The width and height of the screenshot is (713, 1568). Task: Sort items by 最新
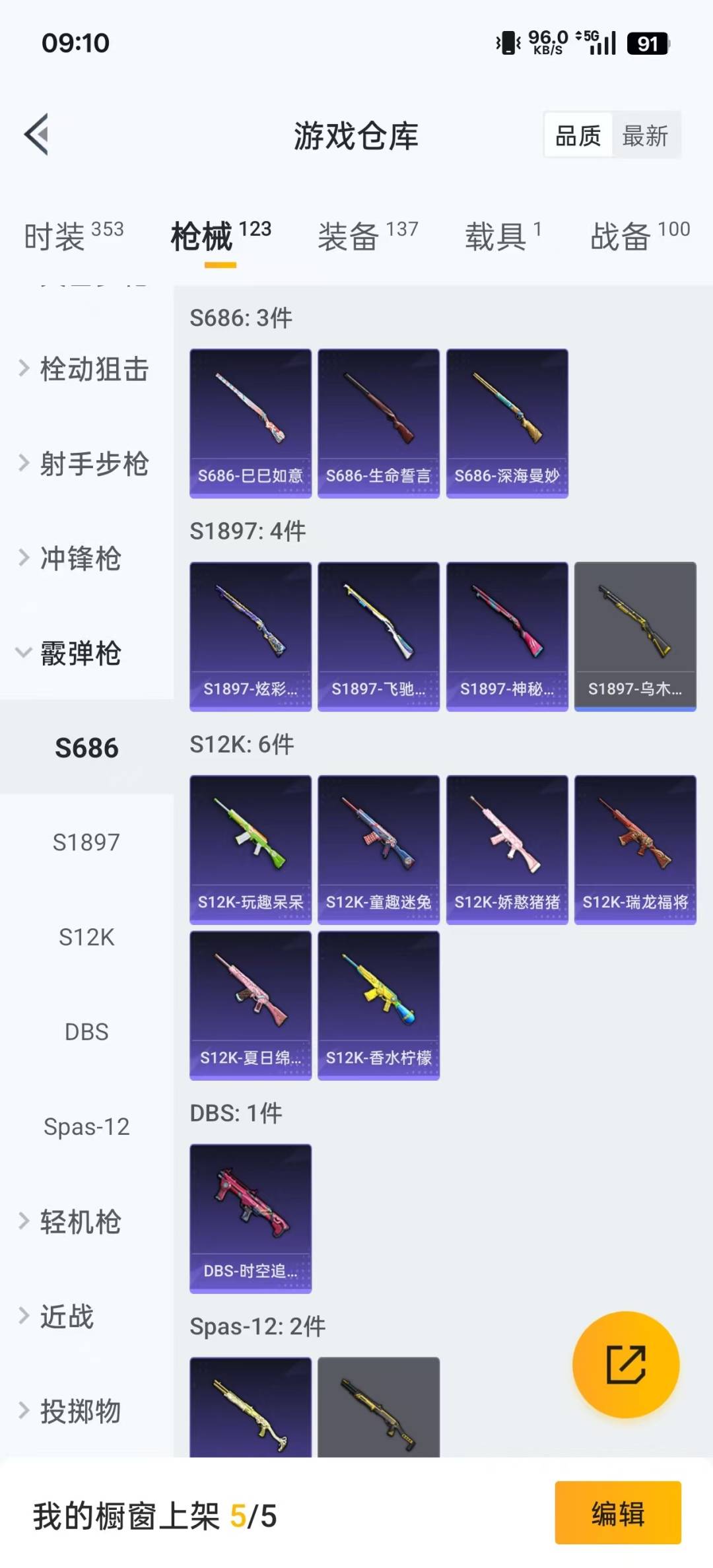tap(645, 136)
